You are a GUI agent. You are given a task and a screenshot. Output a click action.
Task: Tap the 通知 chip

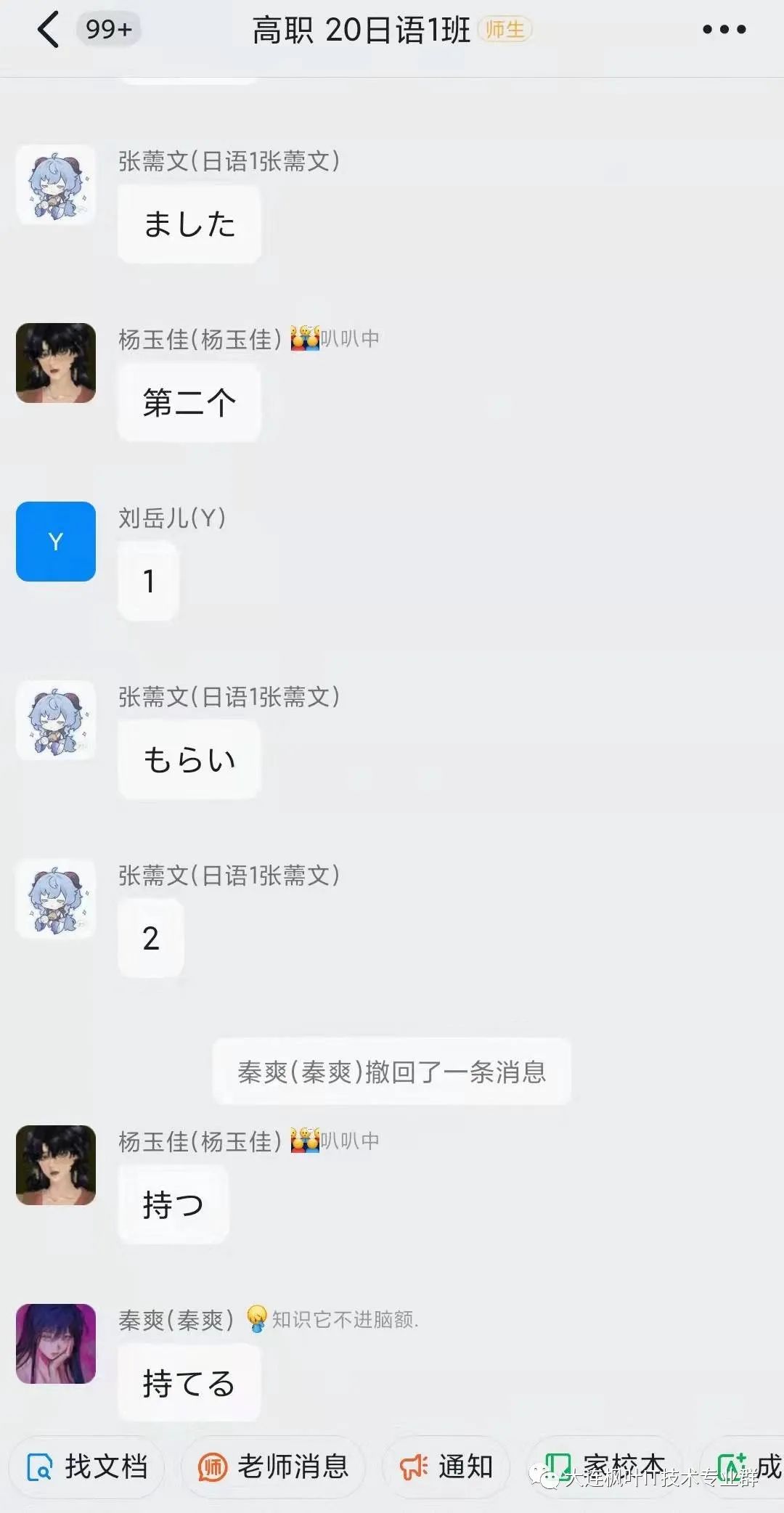coord(446,1467)
